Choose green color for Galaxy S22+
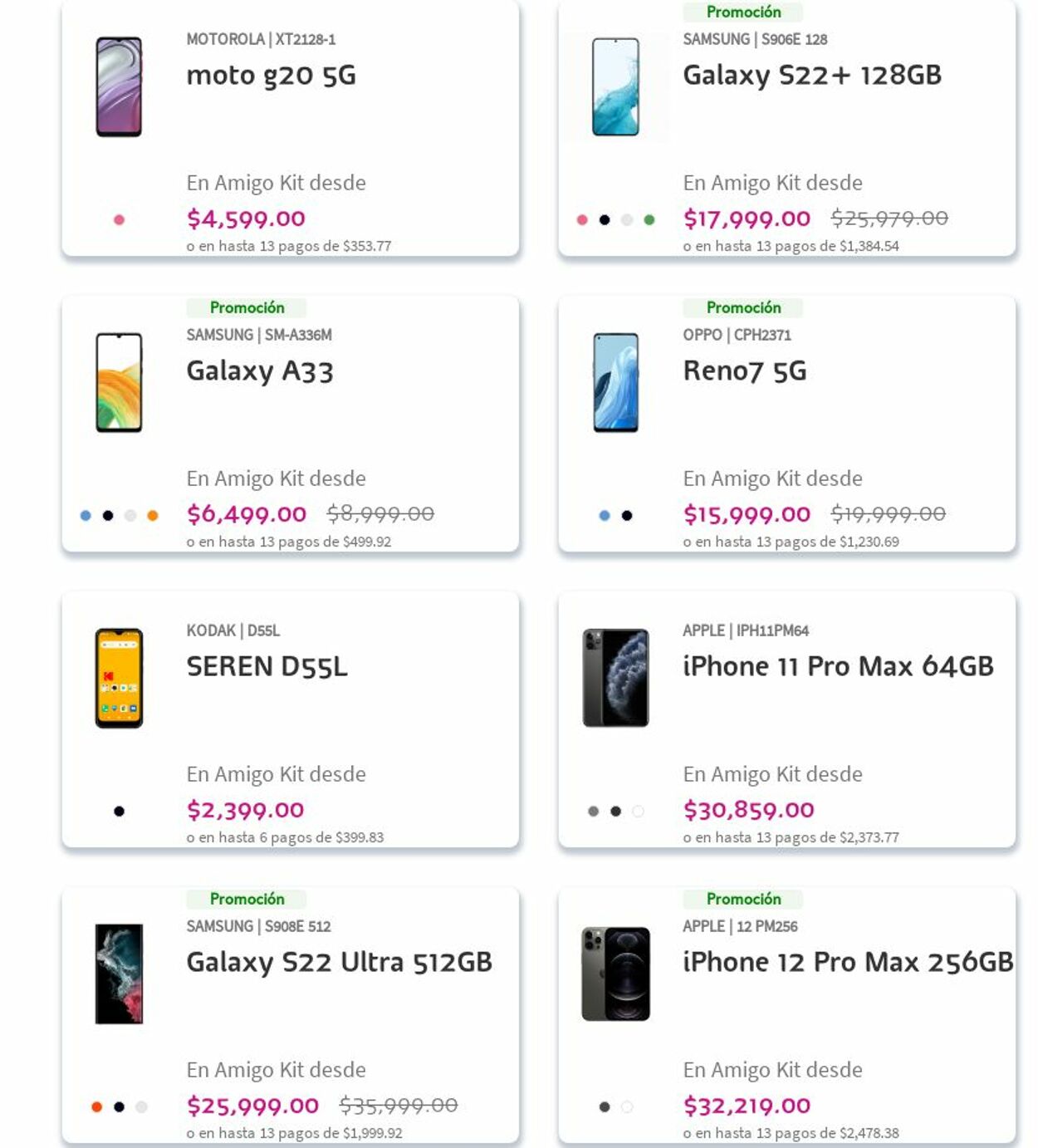The image size is (1038, 1148). (x=649, y=220)
